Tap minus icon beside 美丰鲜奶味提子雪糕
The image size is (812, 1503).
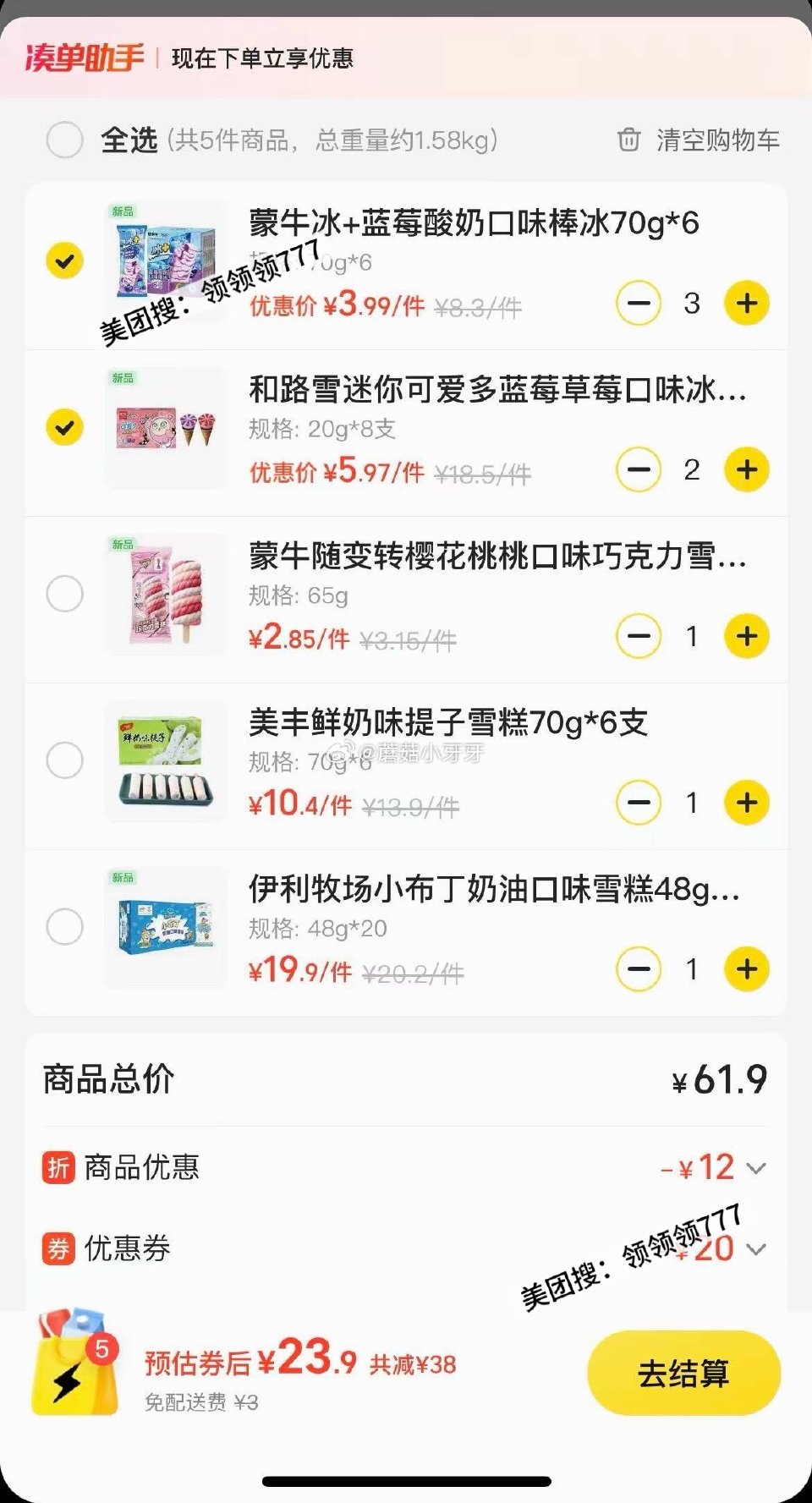(x=640, y=802)
